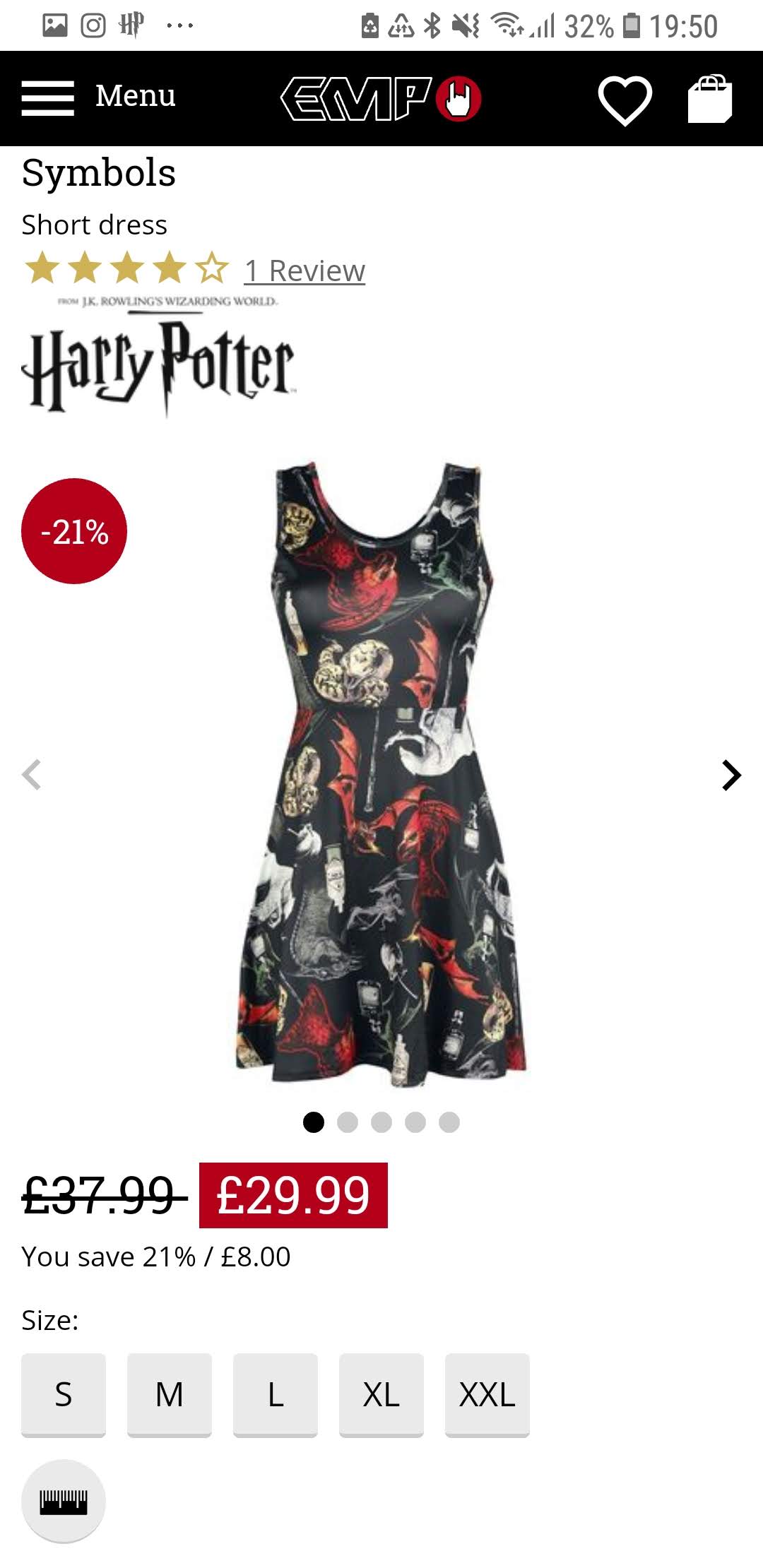Choose size L
This screenshot has width=763, height=1568.
[276, 1395]
